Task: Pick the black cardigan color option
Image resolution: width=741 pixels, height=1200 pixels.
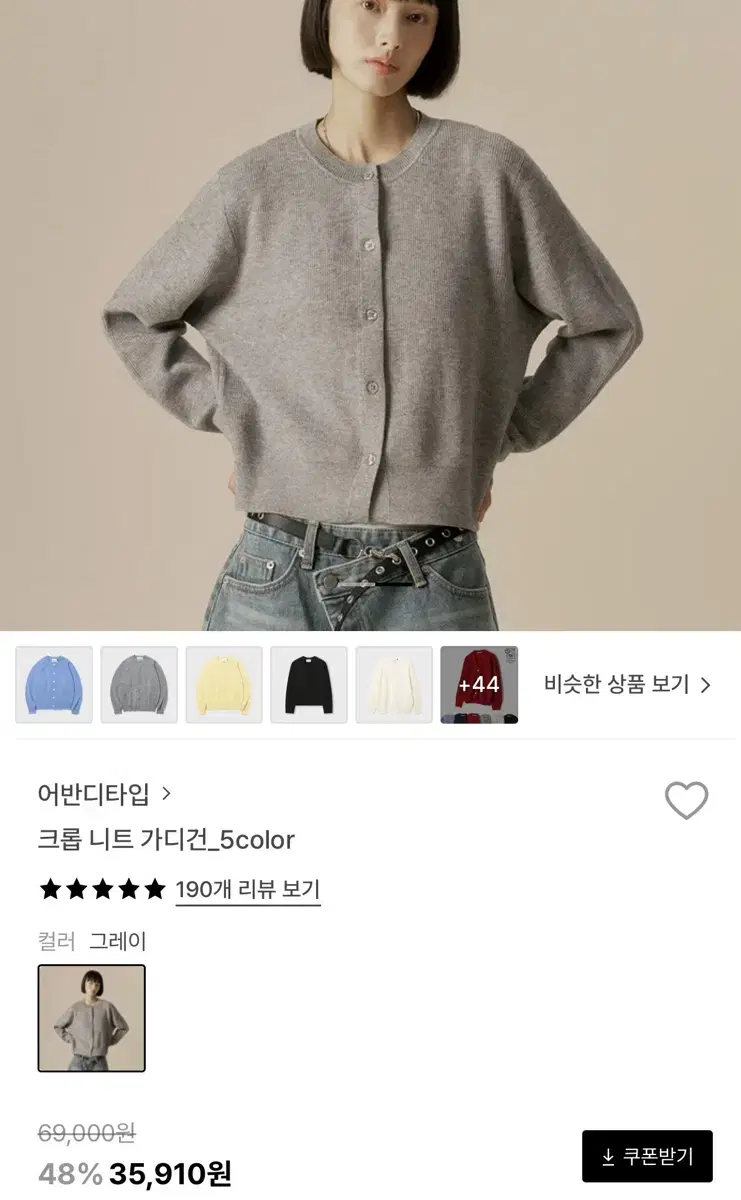Action: pyautogui.click(x=308, y=683)
